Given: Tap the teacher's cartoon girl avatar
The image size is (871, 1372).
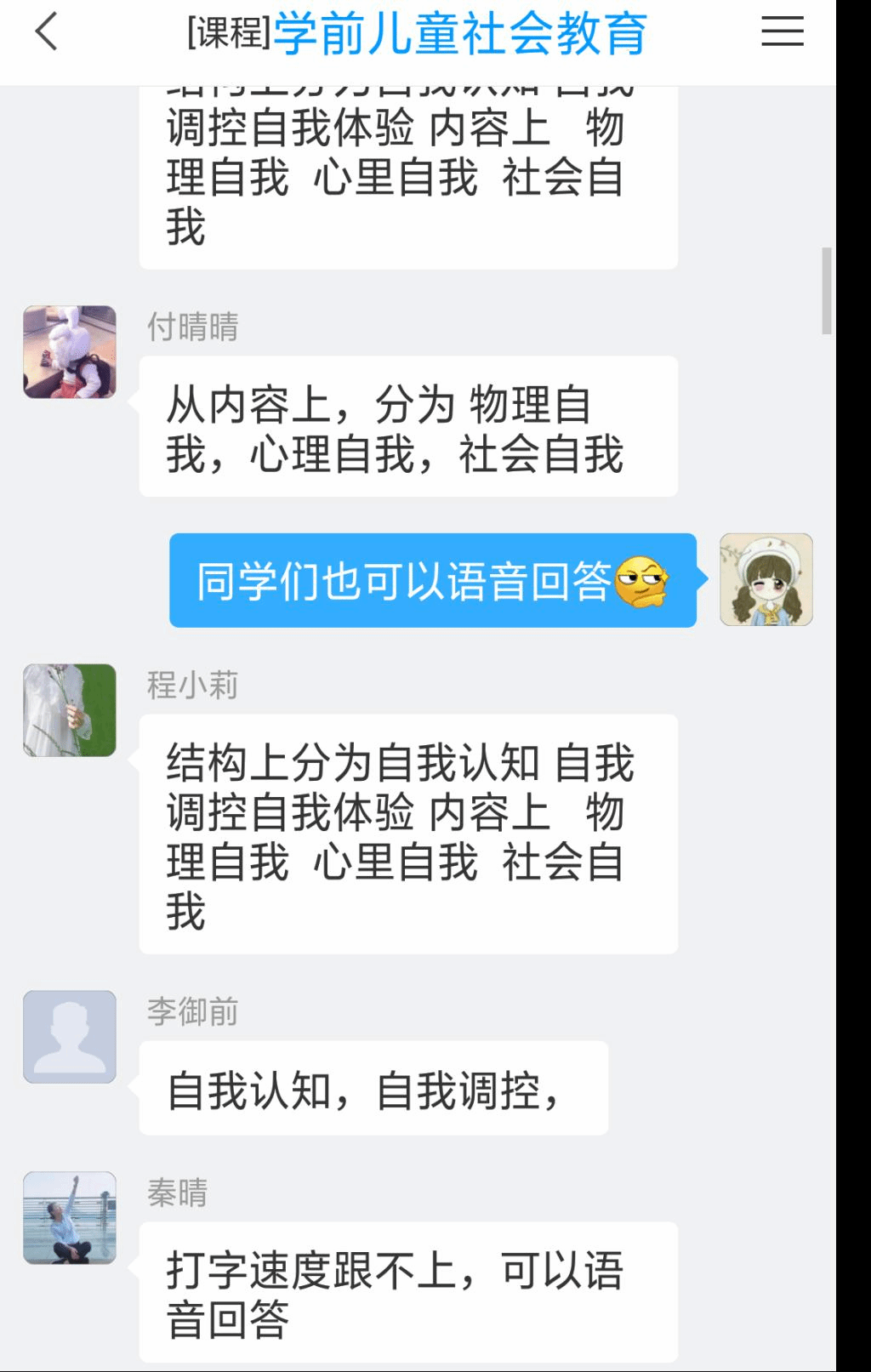Looking at the screenshot, I should [766, 580].
